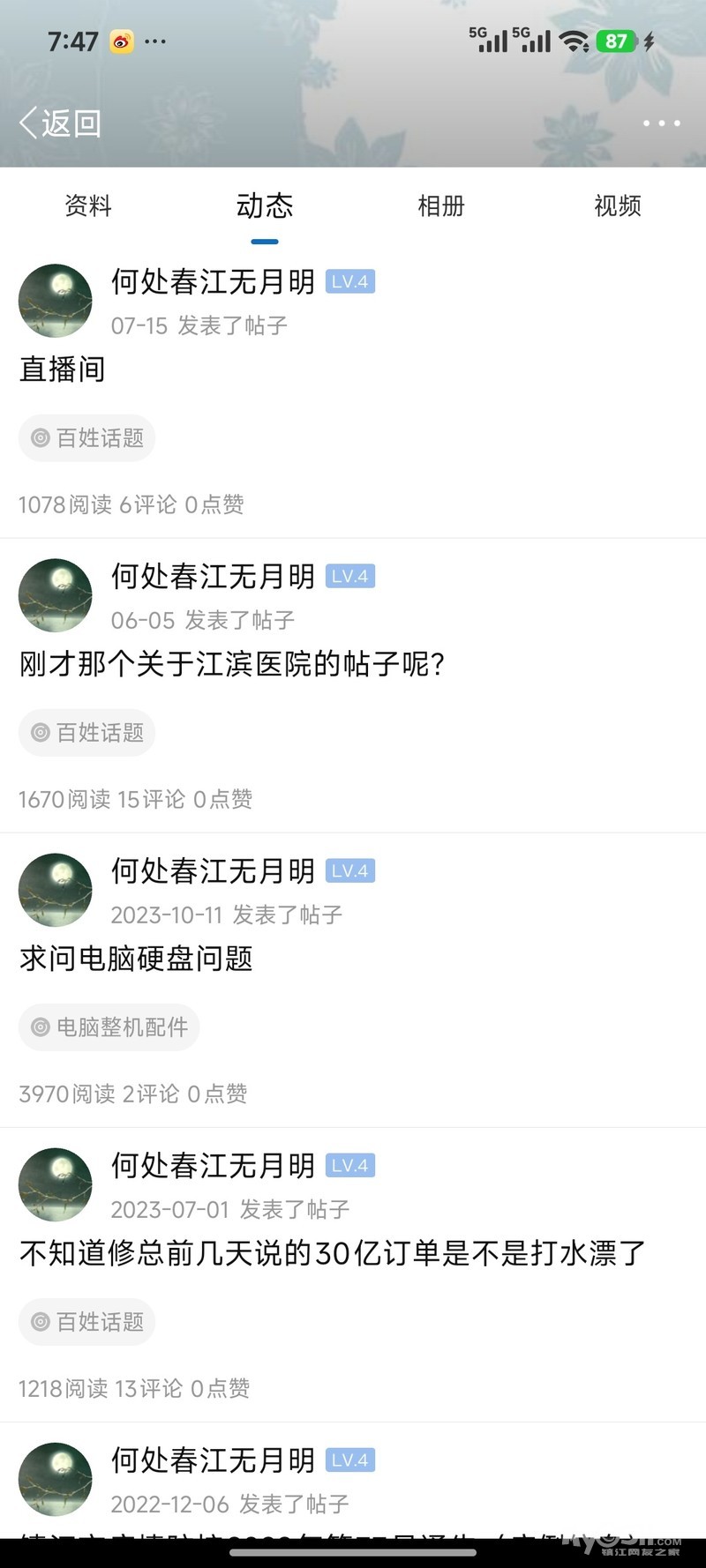
Task: Tap the avatar on the 2023-10-11 post
Action: click(56, 890)
